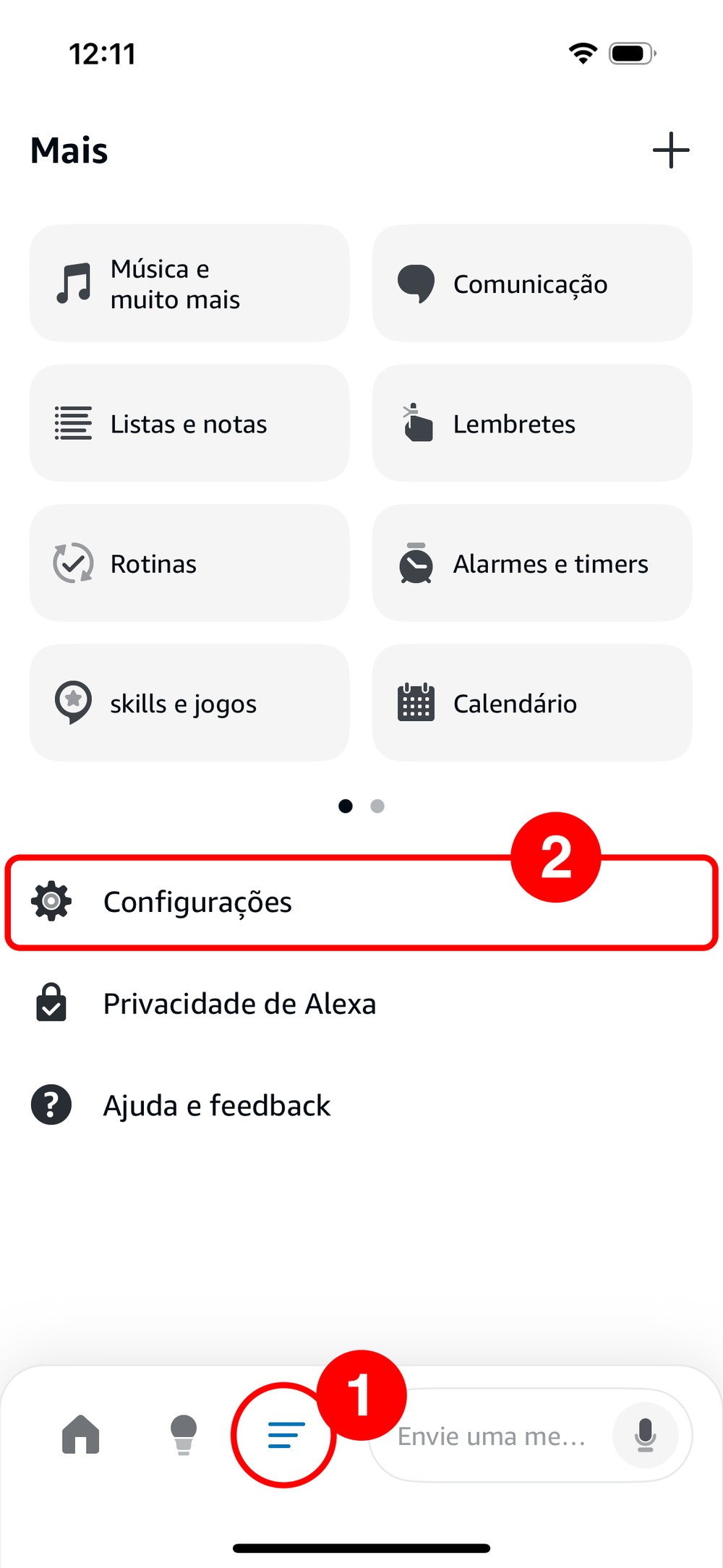Switch to the Home tab
Image resolution: width=723 pixels, height=1568 pixels.
[x=81, y=1435]
